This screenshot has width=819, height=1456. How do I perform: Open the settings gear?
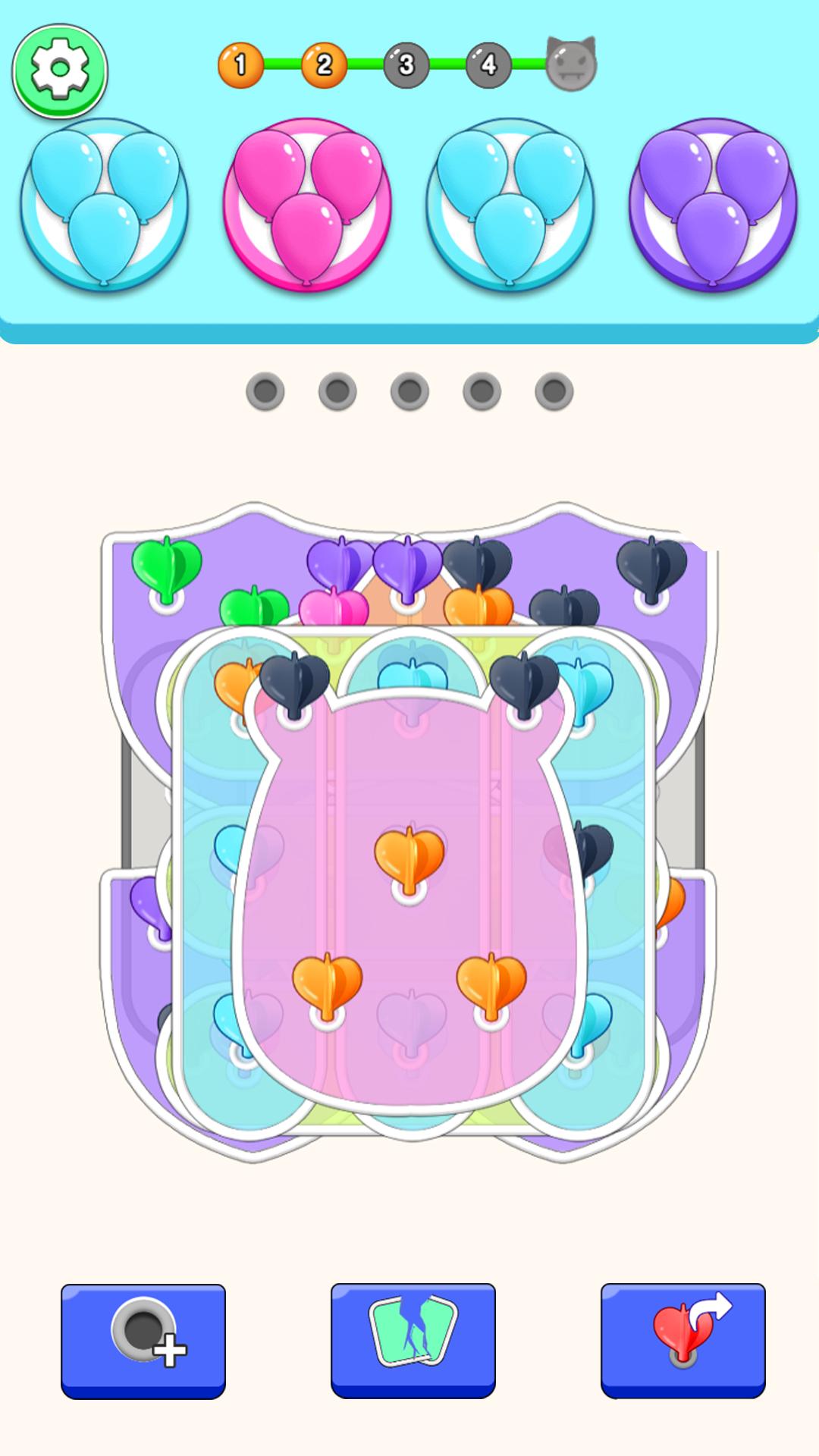pos(59,71)
